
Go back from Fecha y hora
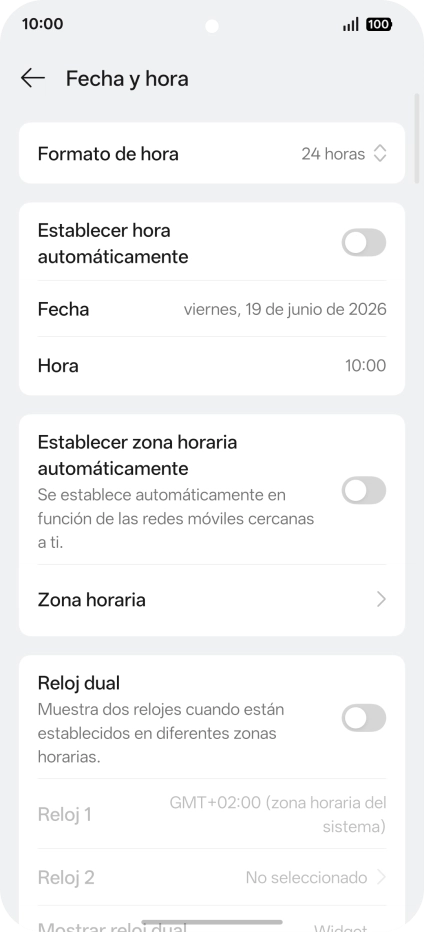point(33,78)
